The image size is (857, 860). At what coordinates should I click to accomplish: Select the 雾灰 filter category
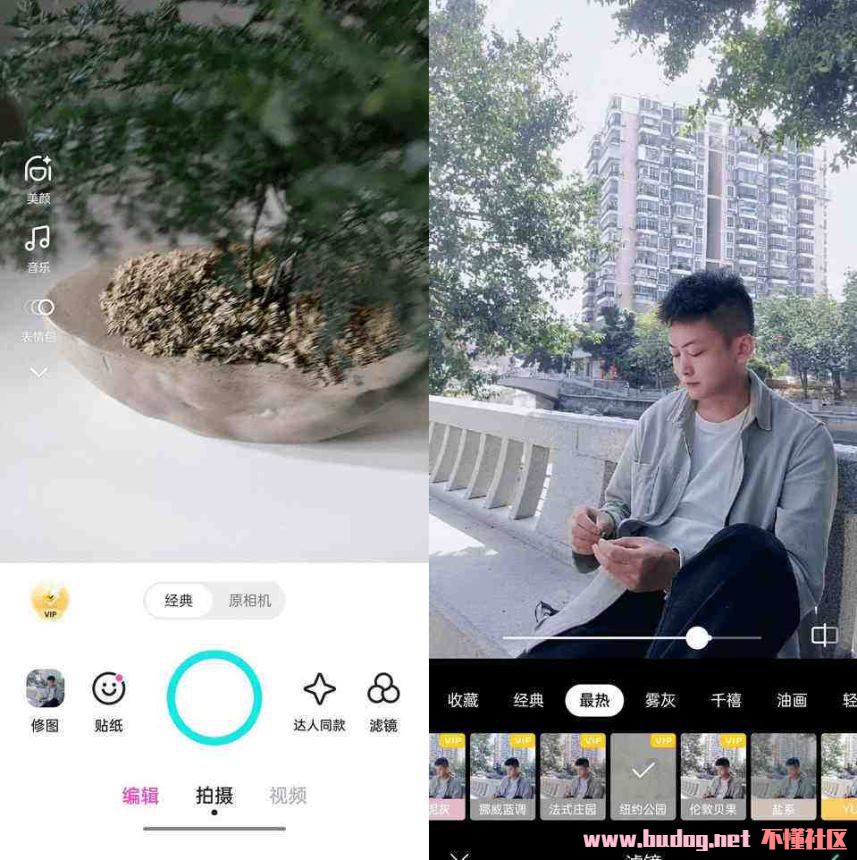pos(660,700)
